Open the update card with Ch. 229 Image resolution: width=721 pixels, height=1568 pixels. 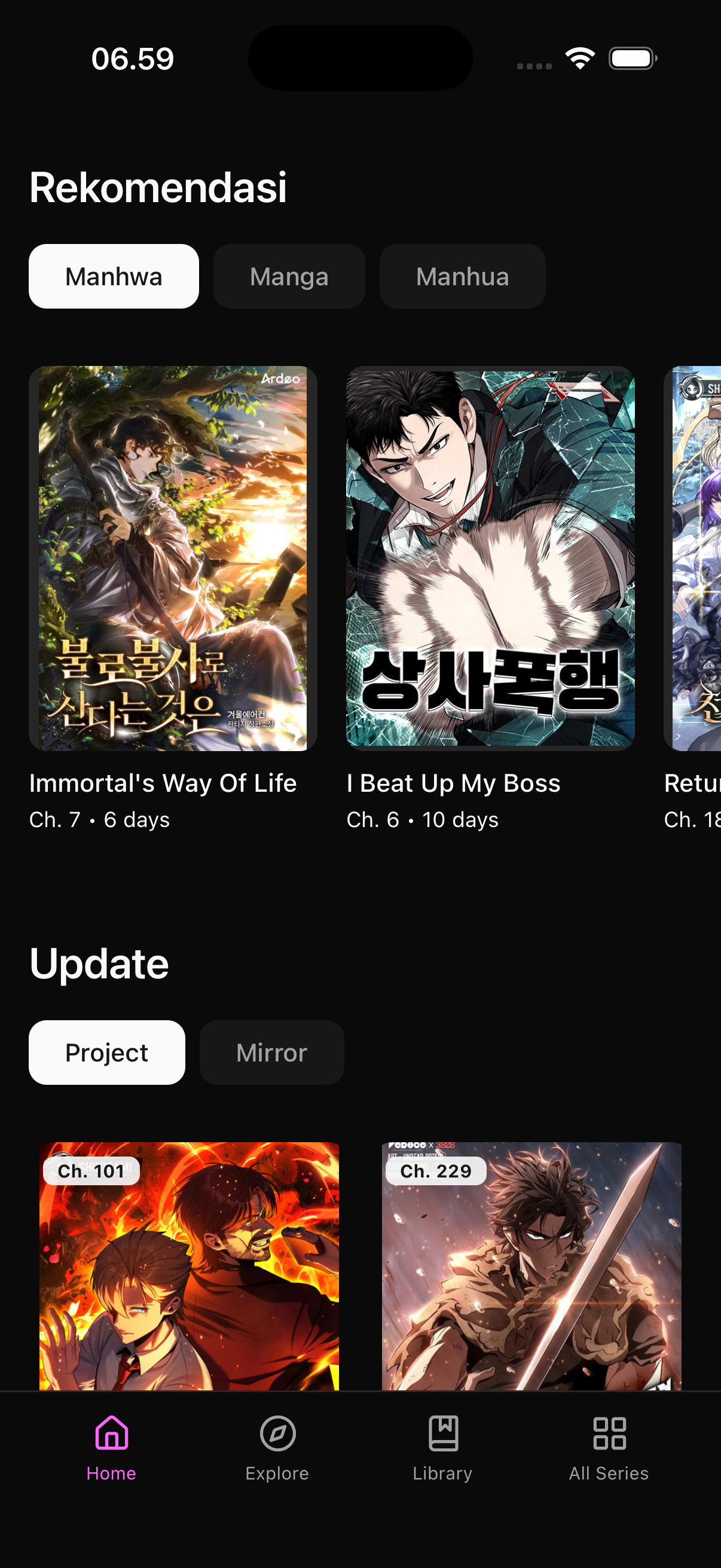tap(531, 1265)
